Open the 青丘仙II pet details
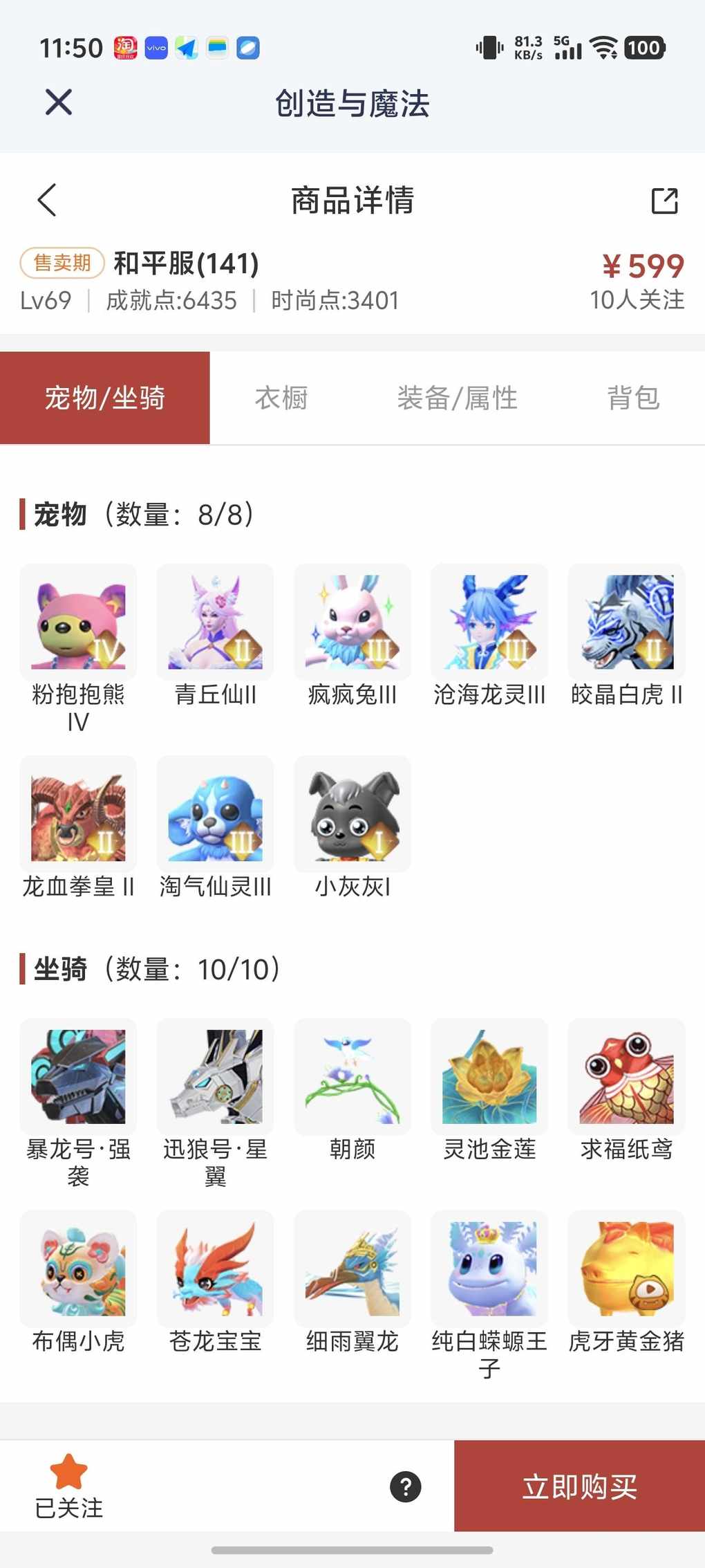Viewport: 705px width, 1568px height. click(215, 622)
